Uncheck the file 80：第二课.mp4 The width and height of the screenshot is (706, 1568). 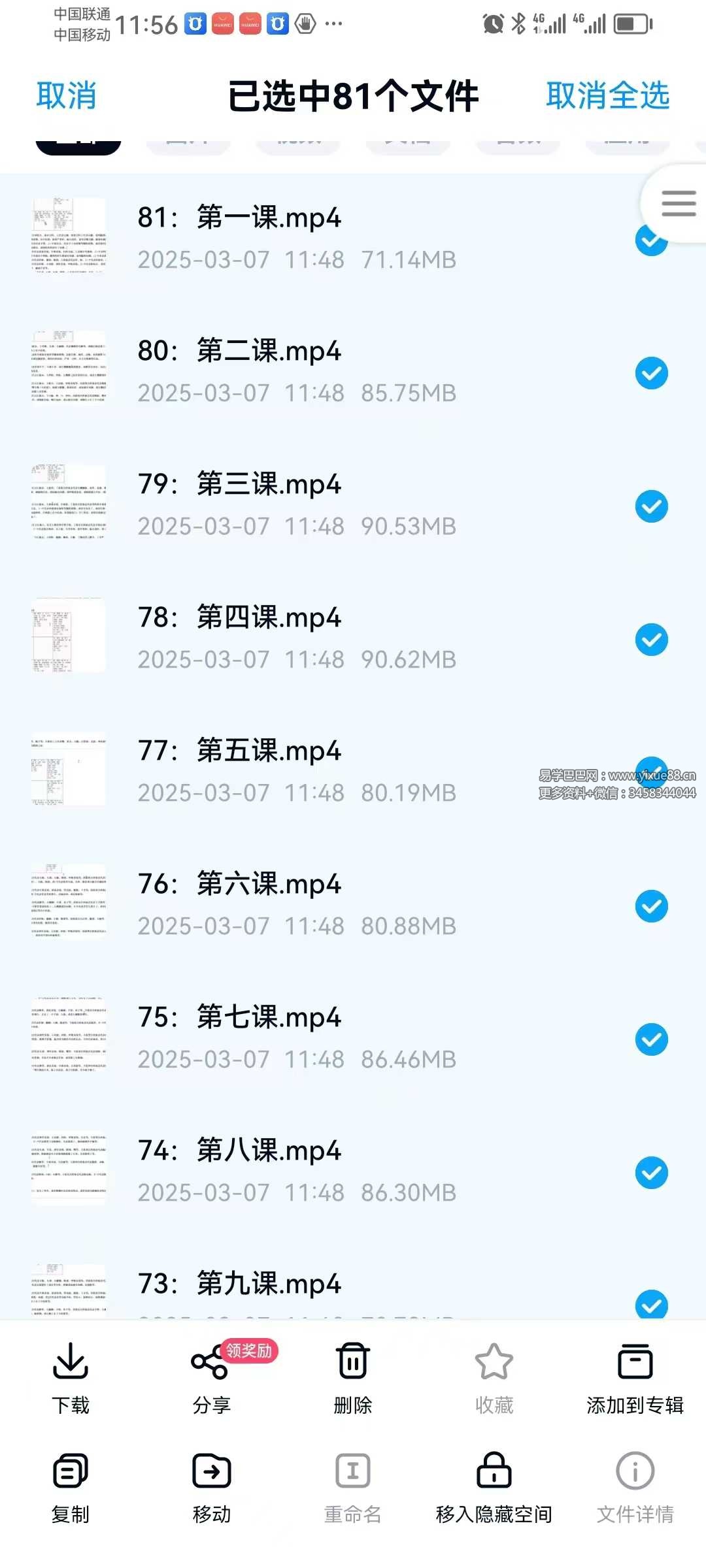tap(651, 373)
